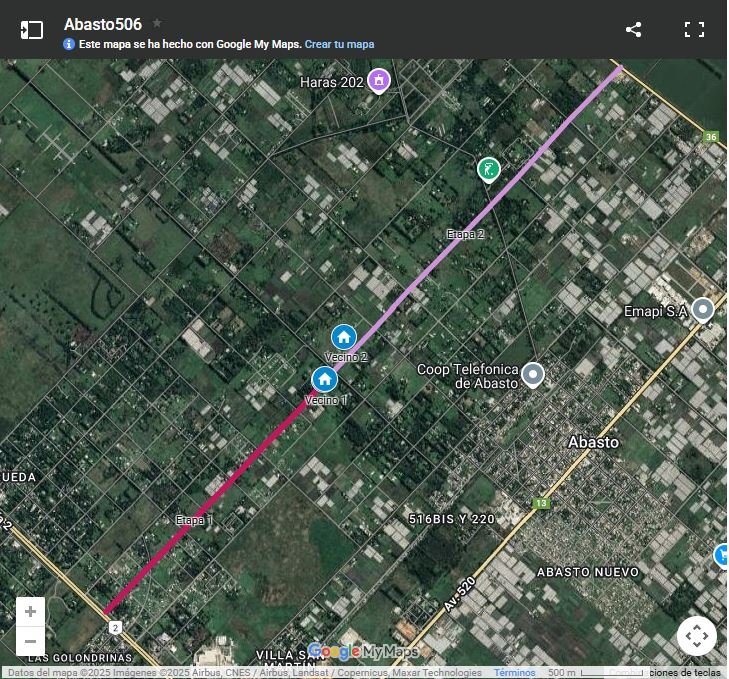The height and width of the screenshot is (679, 729).
Task: Open the Términos link
Action: click(x=514, y=673)
